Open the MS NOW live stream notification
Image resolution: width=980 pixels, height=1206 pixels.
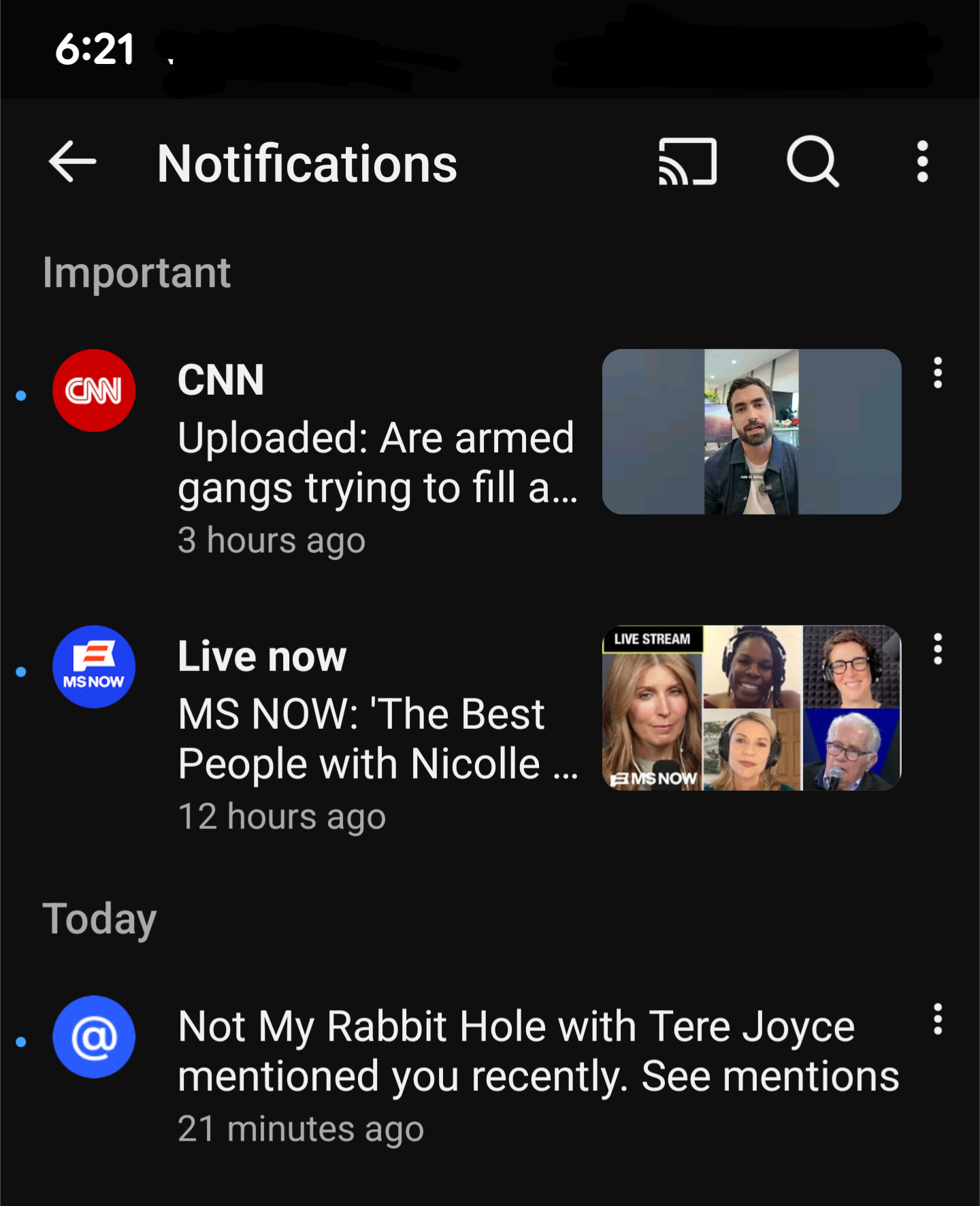[x=376, y=738]
